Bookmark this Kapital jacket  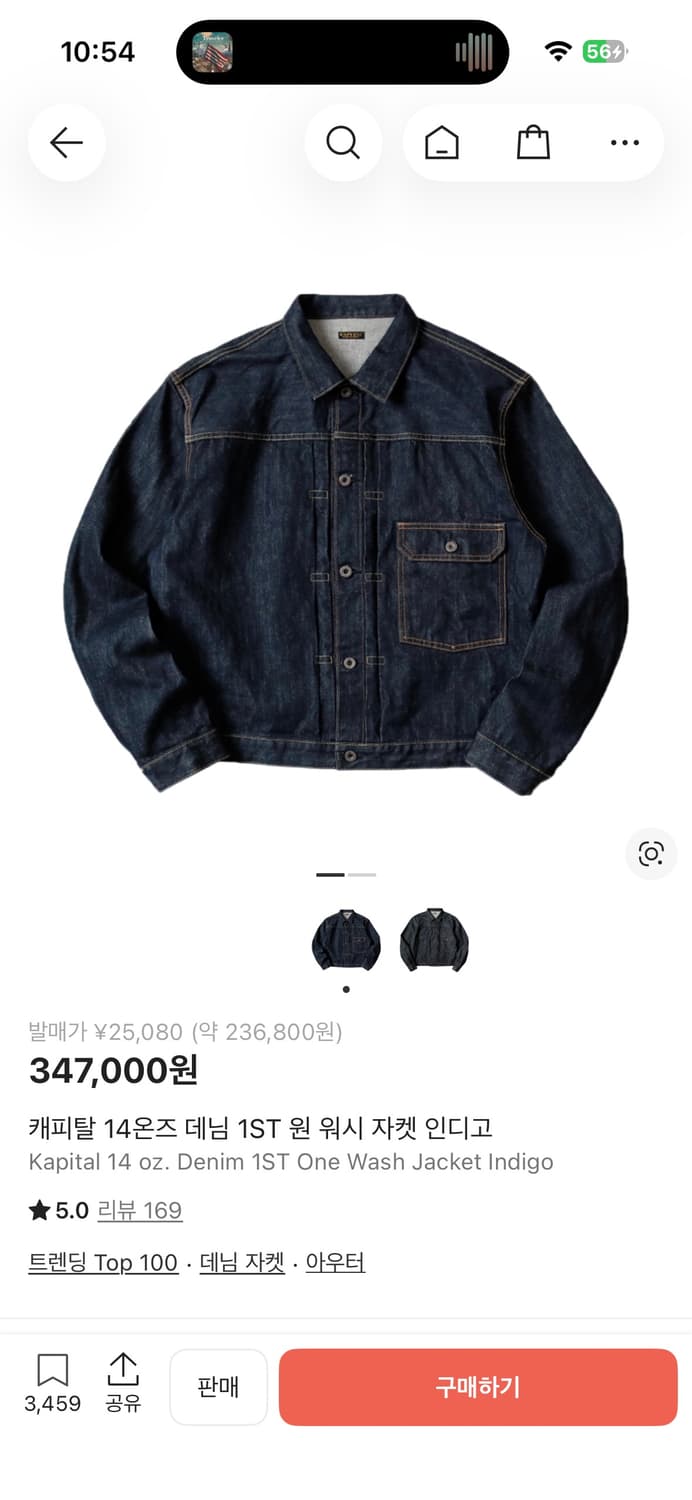pos(52,1383)
